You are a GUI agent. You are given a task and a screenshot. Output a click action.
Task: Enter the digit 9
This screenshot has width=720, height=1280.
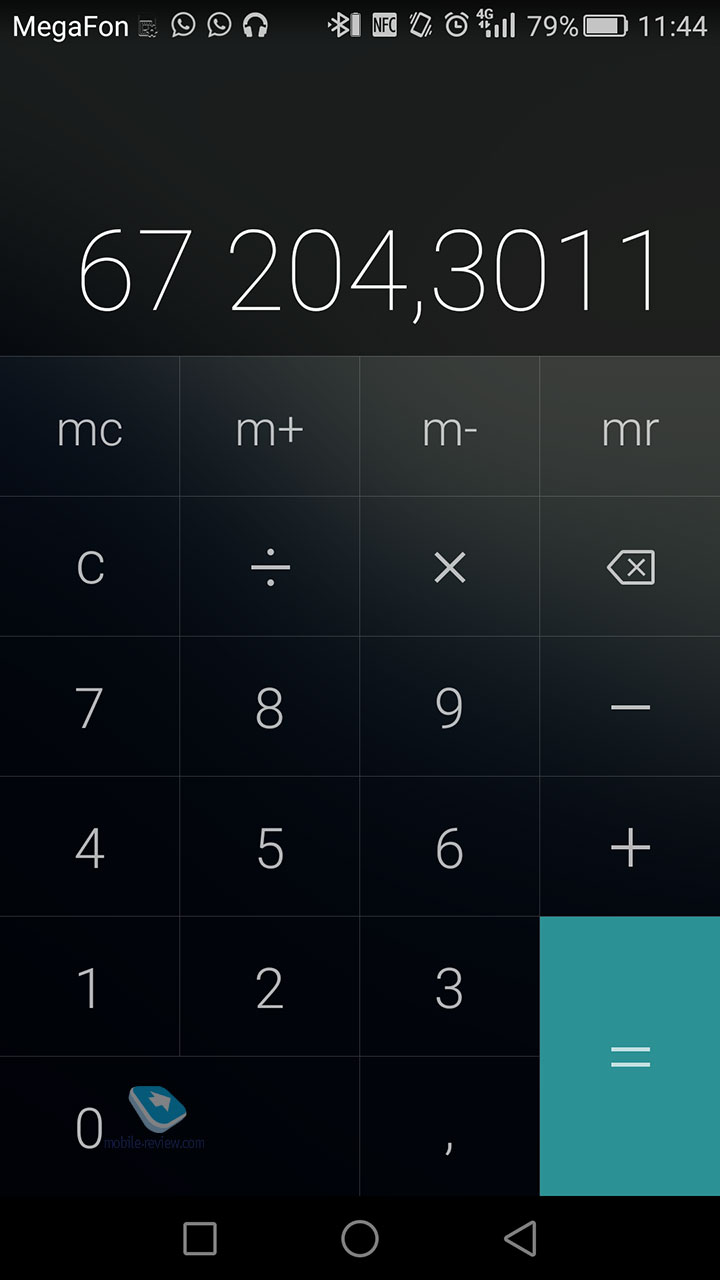coord(450,707)
